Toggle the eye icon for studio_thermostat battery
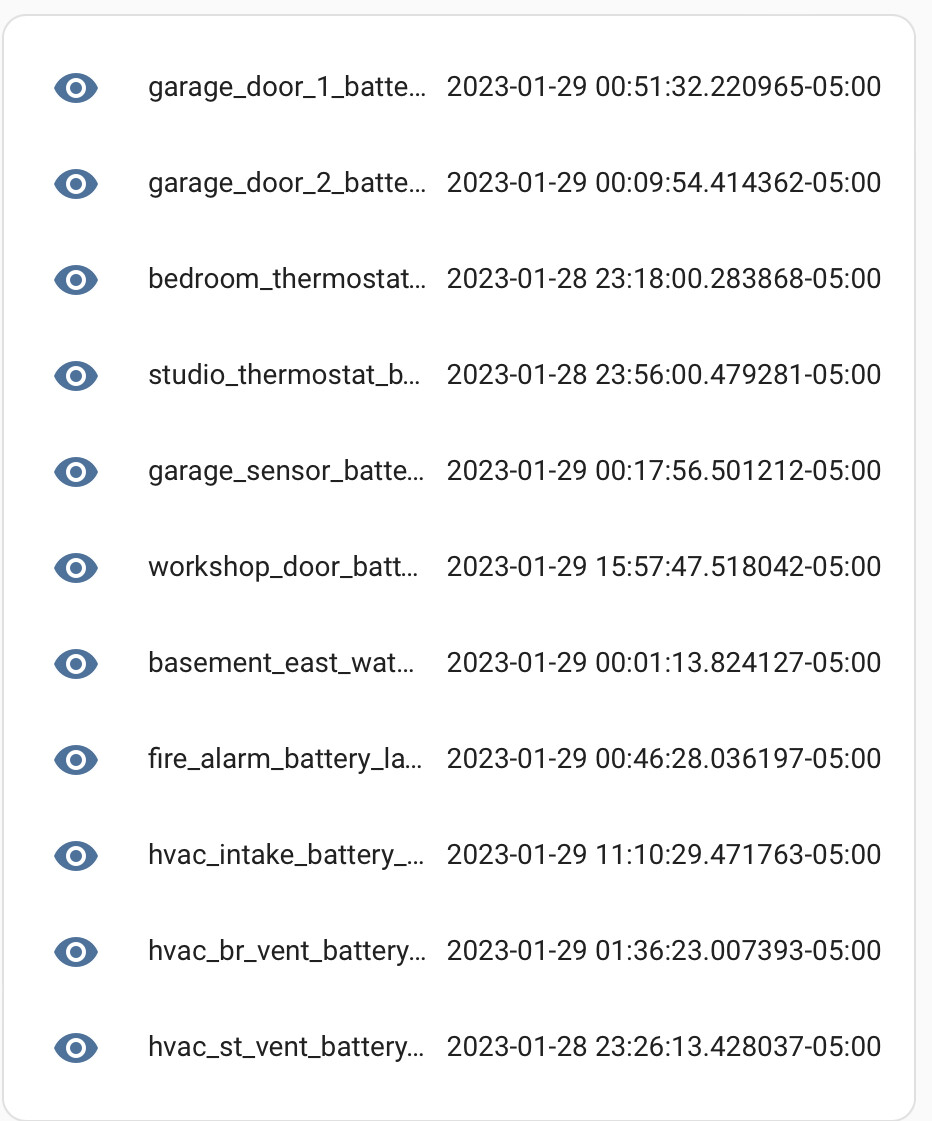Image resolution: width=932 pixels, height=1121 pixels. 76,376
